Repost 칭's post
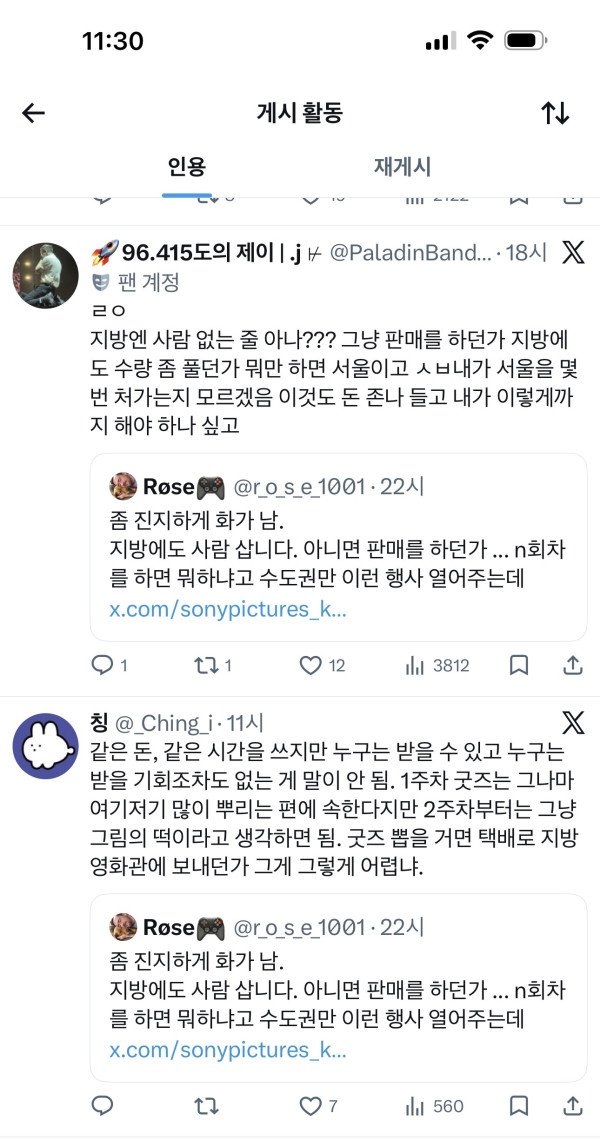 (x=208, y=1105)
